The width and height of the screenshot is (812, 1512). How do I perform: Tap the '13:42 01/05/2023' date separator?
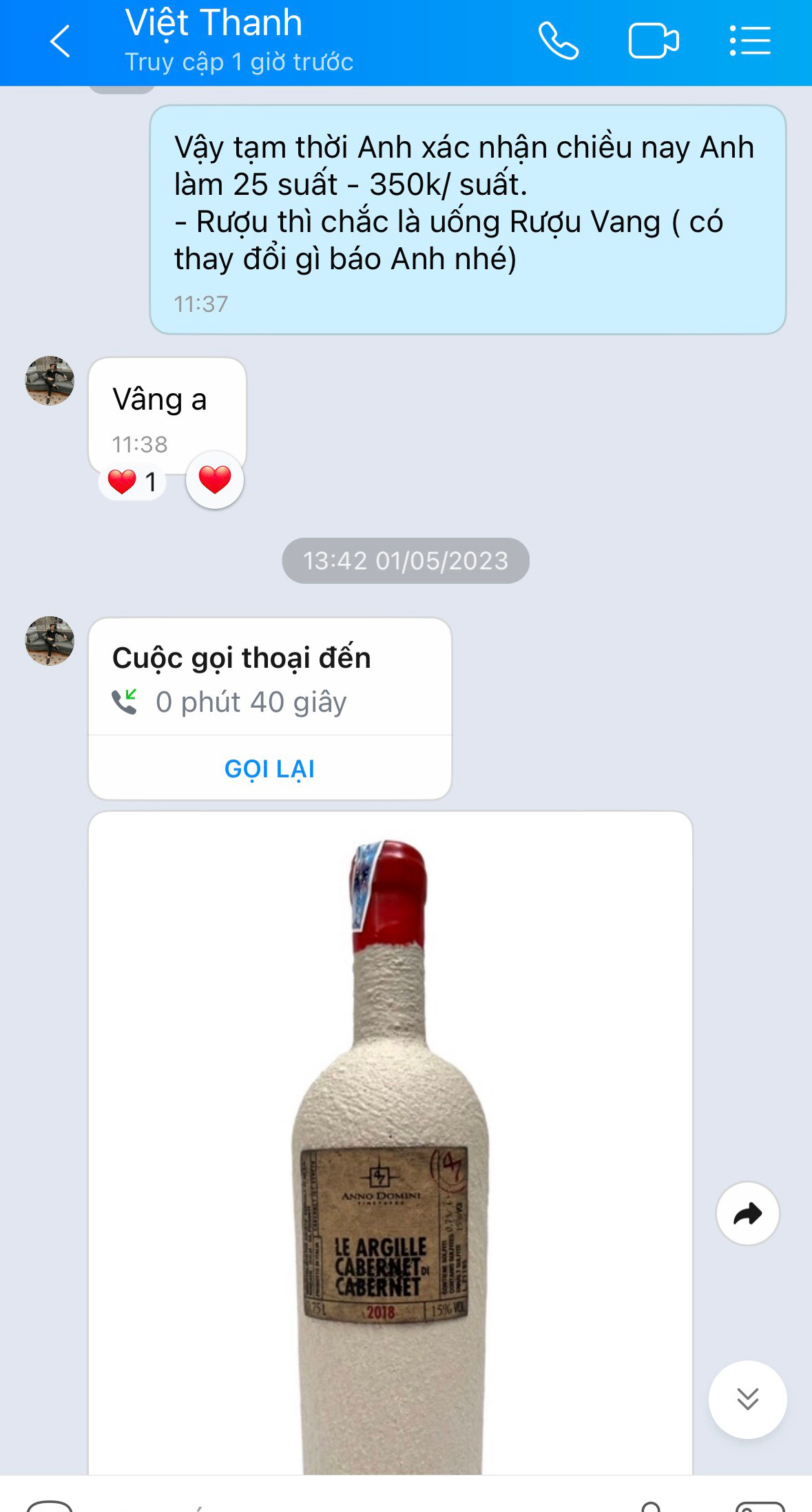point(406,562)
